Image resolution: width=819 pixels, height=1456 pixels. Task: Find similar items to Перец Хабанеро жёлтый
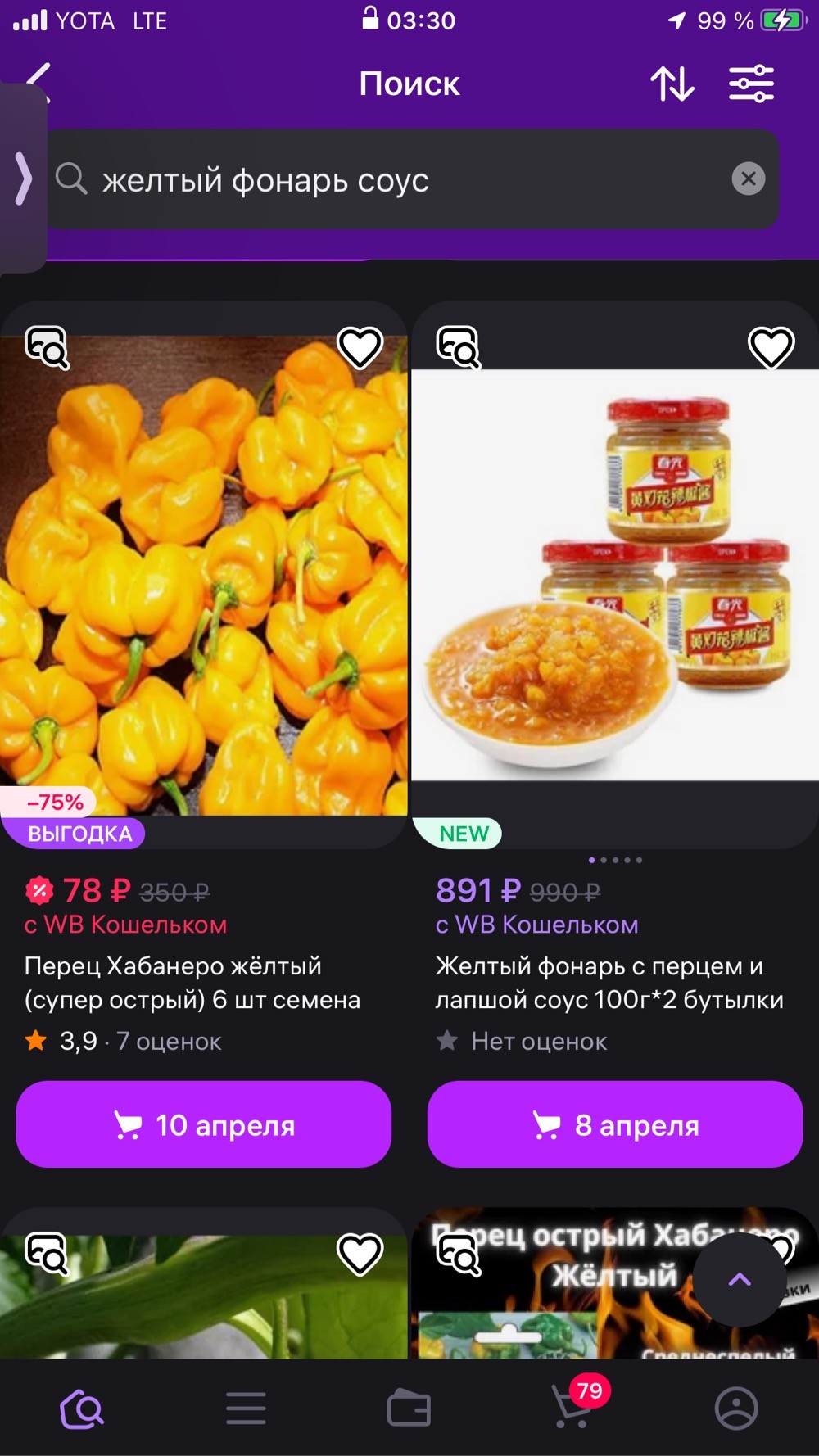click(48, 347)
